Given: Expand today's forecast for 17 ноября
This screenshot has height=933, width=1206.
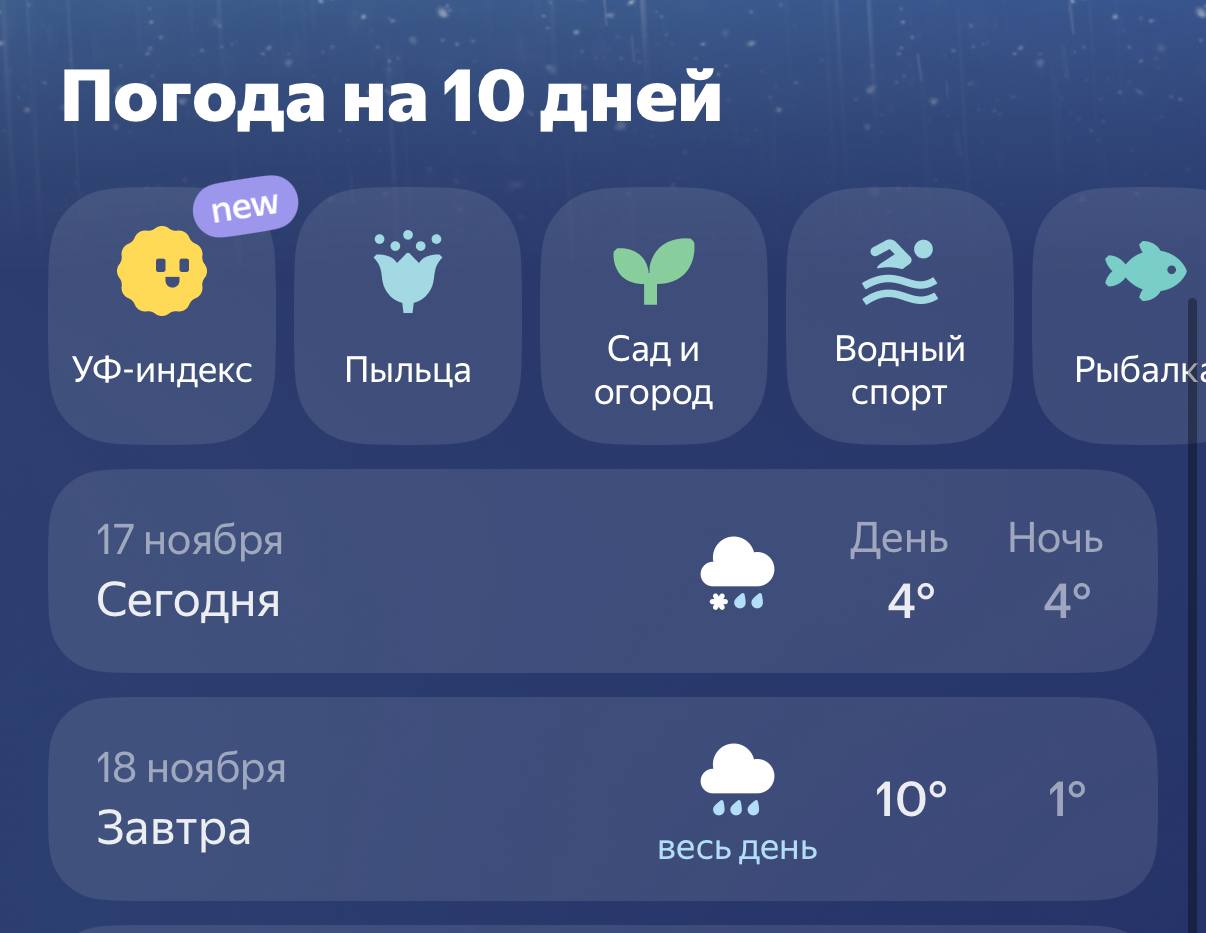Looking at the screenshot, I should tap(602, 571).
